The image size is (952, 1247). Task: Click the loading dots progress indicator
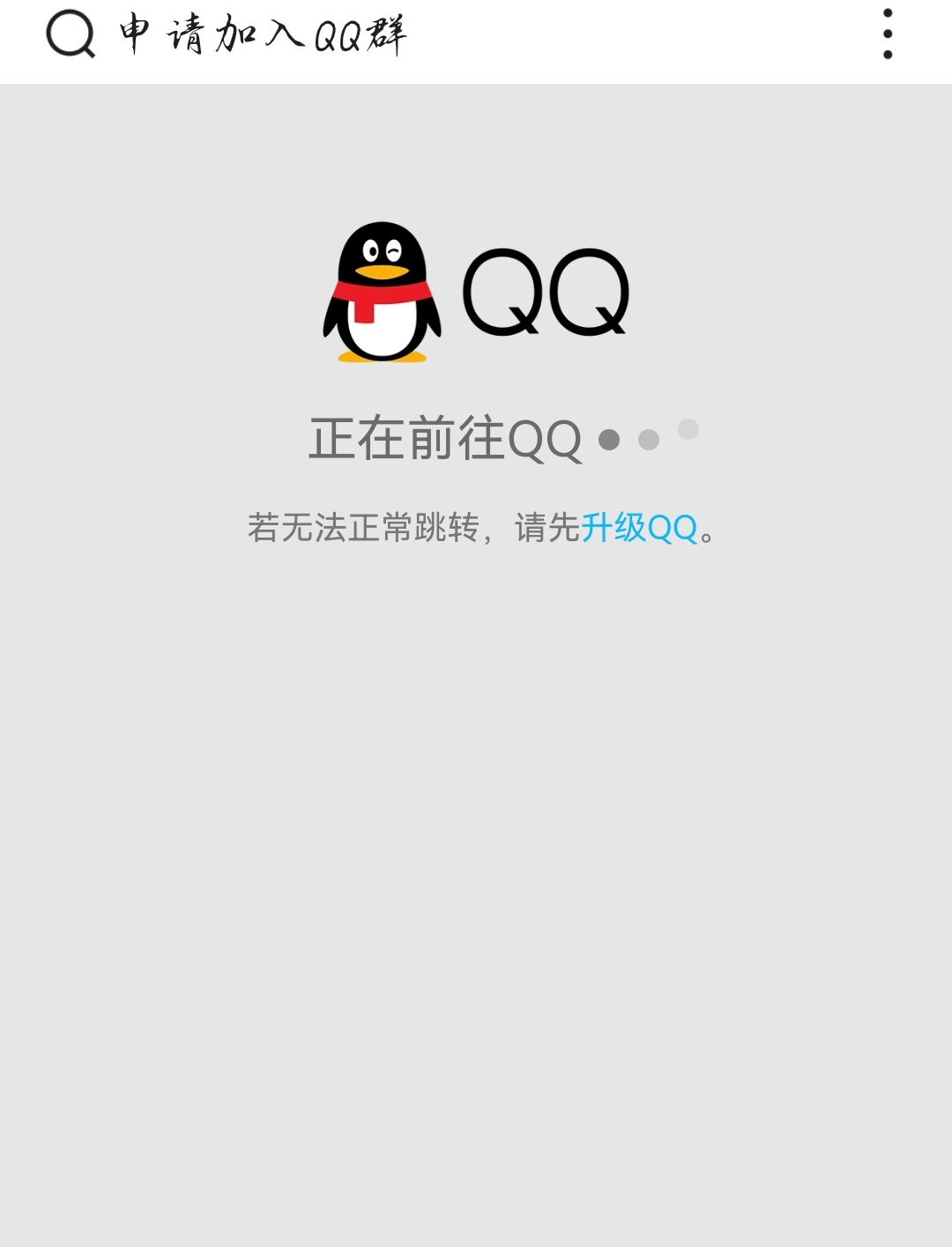[649, 434]
